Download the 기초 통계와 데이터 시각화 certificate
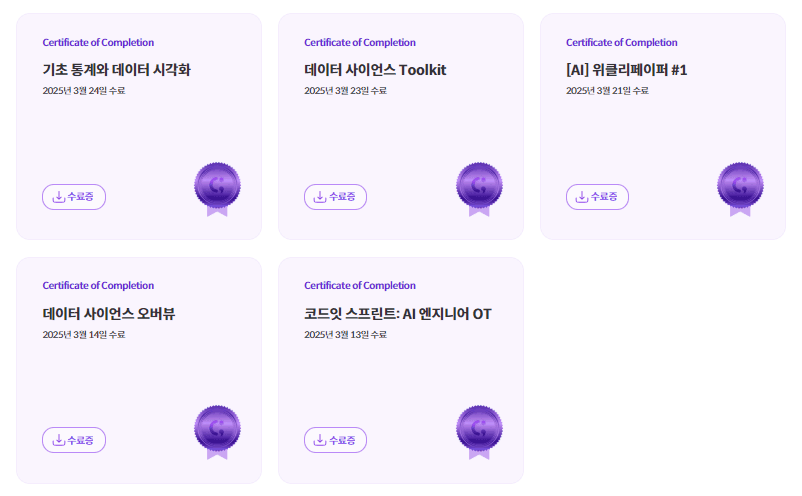This screenshot has width=802, height=496. pos(74,197)
